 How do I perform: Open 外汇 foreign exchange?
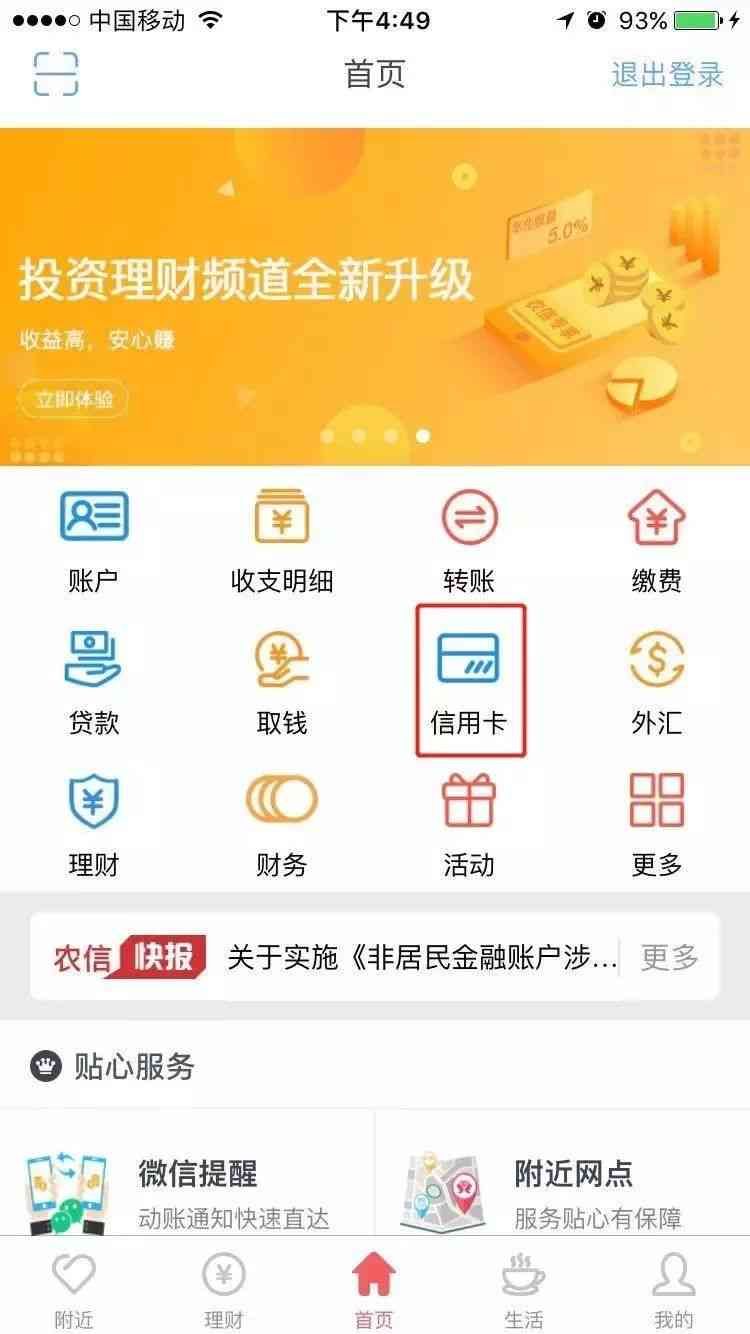[x=656, y=682]
